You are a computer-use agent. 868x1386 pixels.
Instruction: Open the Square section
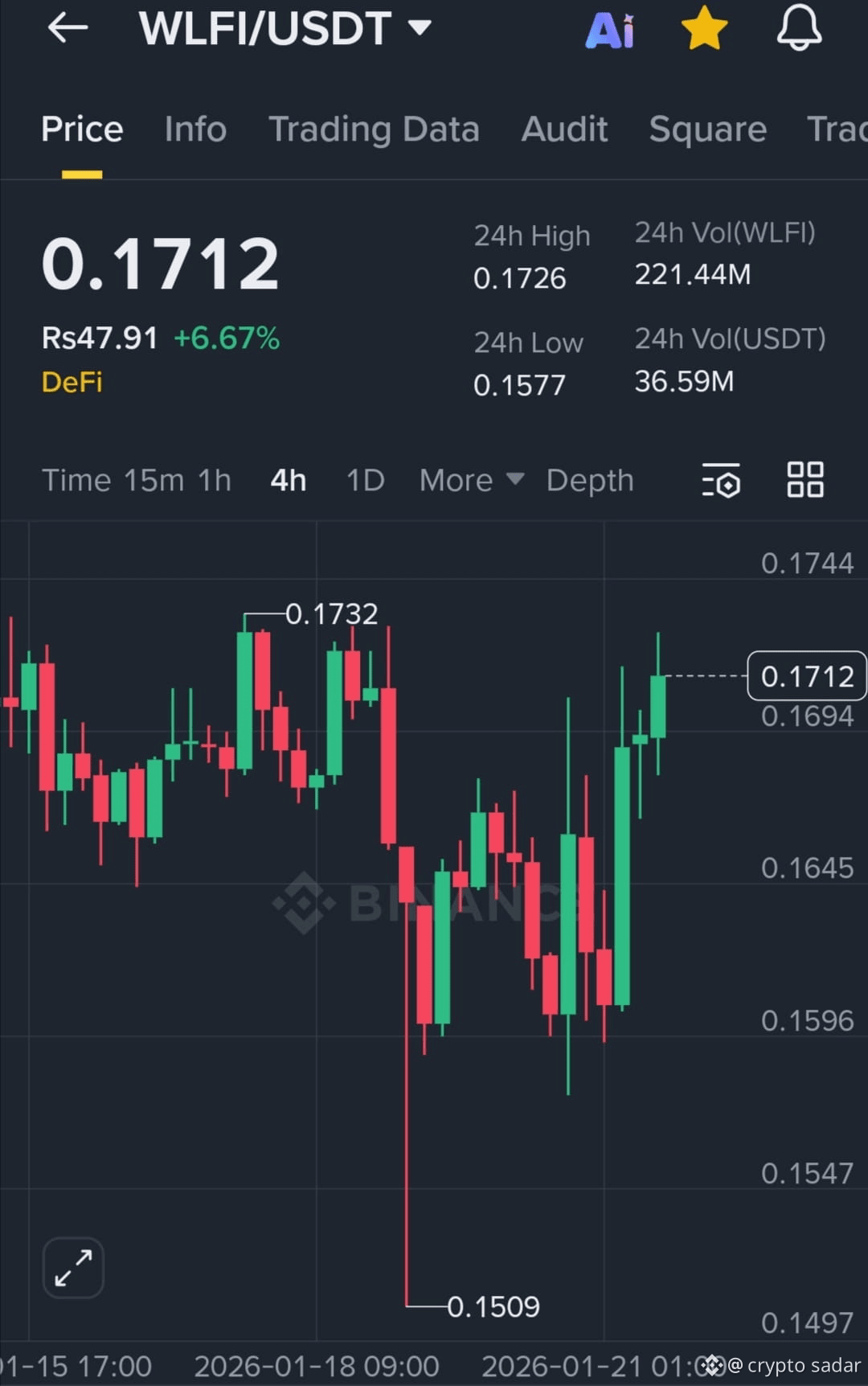click(707, 129)
